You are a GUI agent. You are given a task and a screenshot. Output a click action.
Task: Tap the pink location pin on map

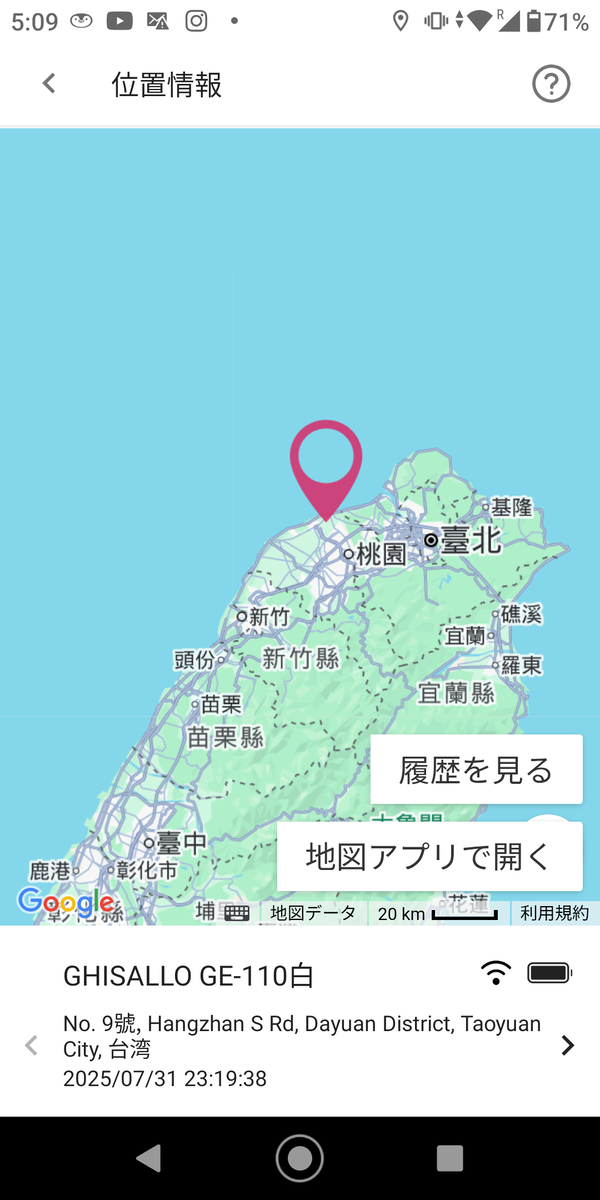(x=326, y=460)
